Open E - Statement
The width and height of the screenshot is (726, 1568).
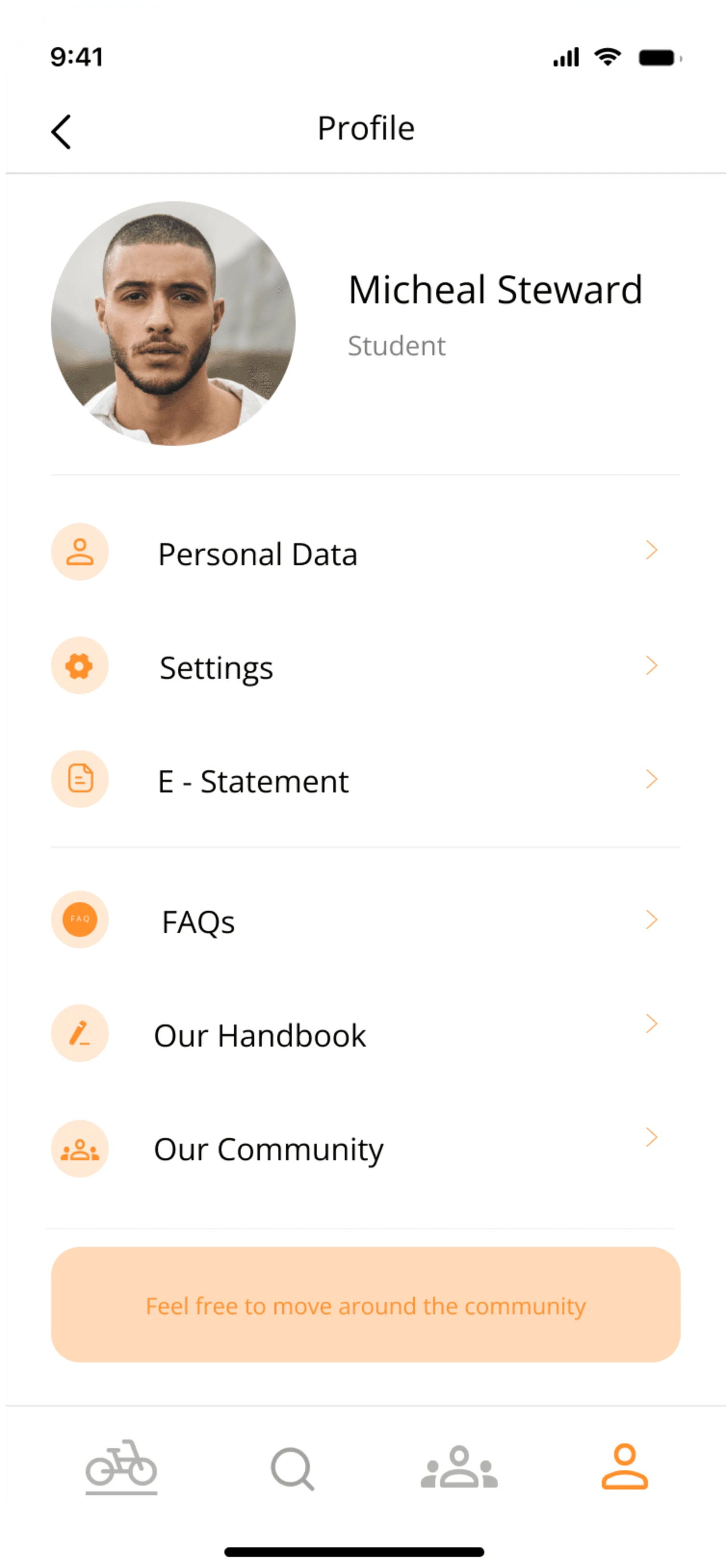click(x=253, y=781)
